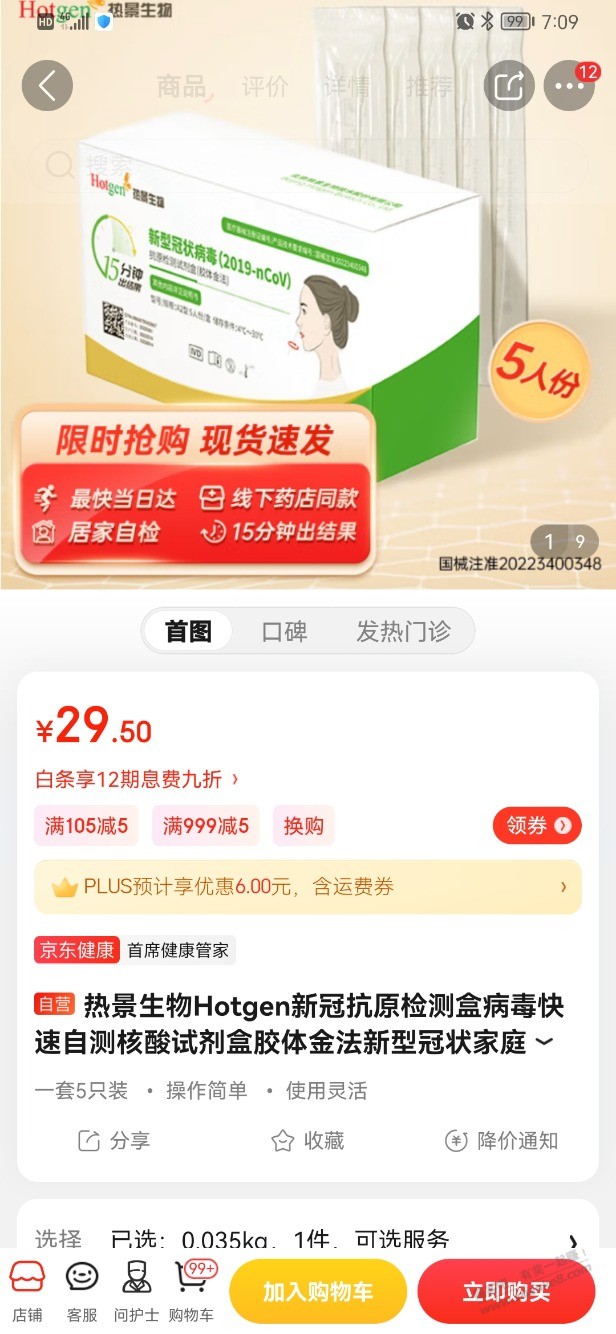The height and width of the screenshot is (1334, 616).
Task: Enable 降价通知 price drop alert
Action: click(x=501, y=1141)
